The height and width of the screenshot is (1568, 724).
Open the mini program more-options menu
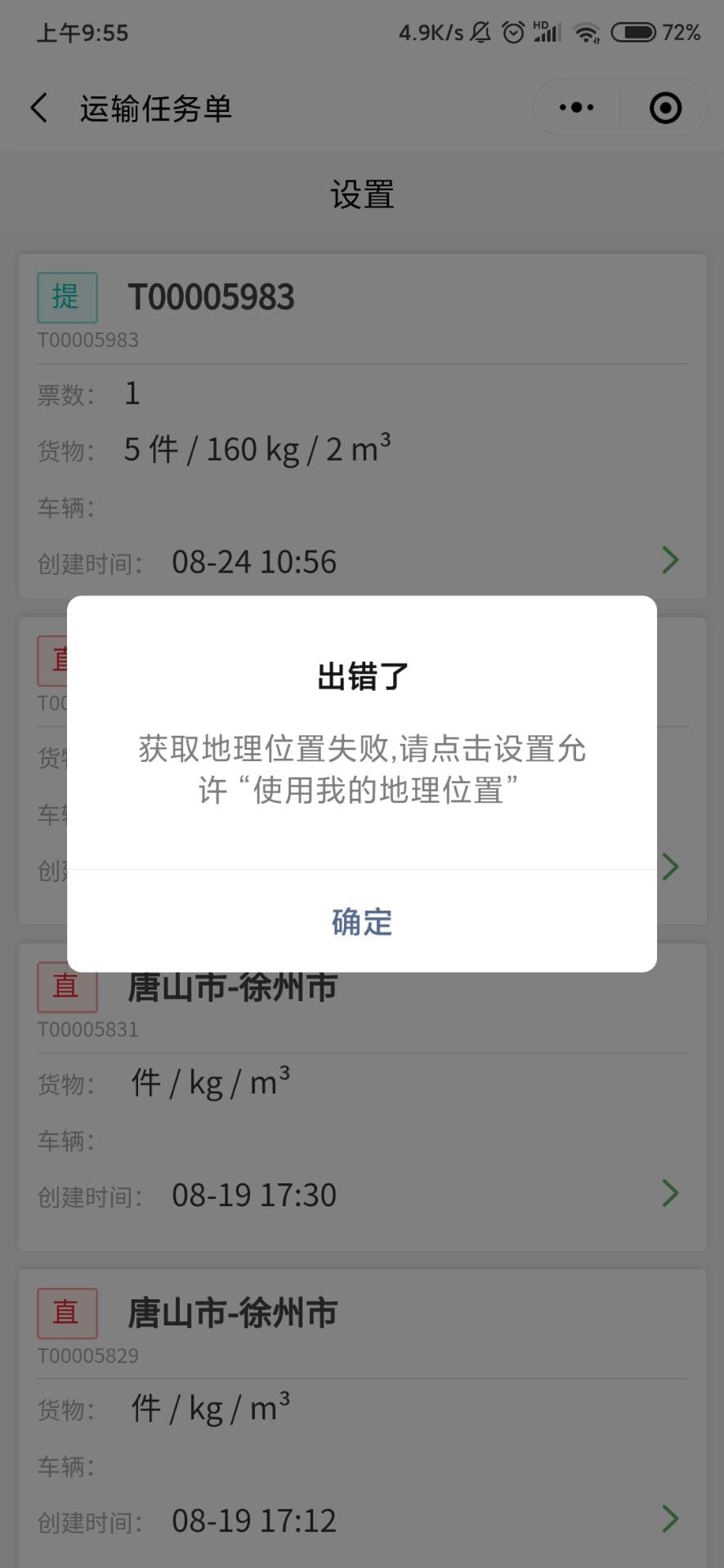pyautogui.click(x=577, y=107)
